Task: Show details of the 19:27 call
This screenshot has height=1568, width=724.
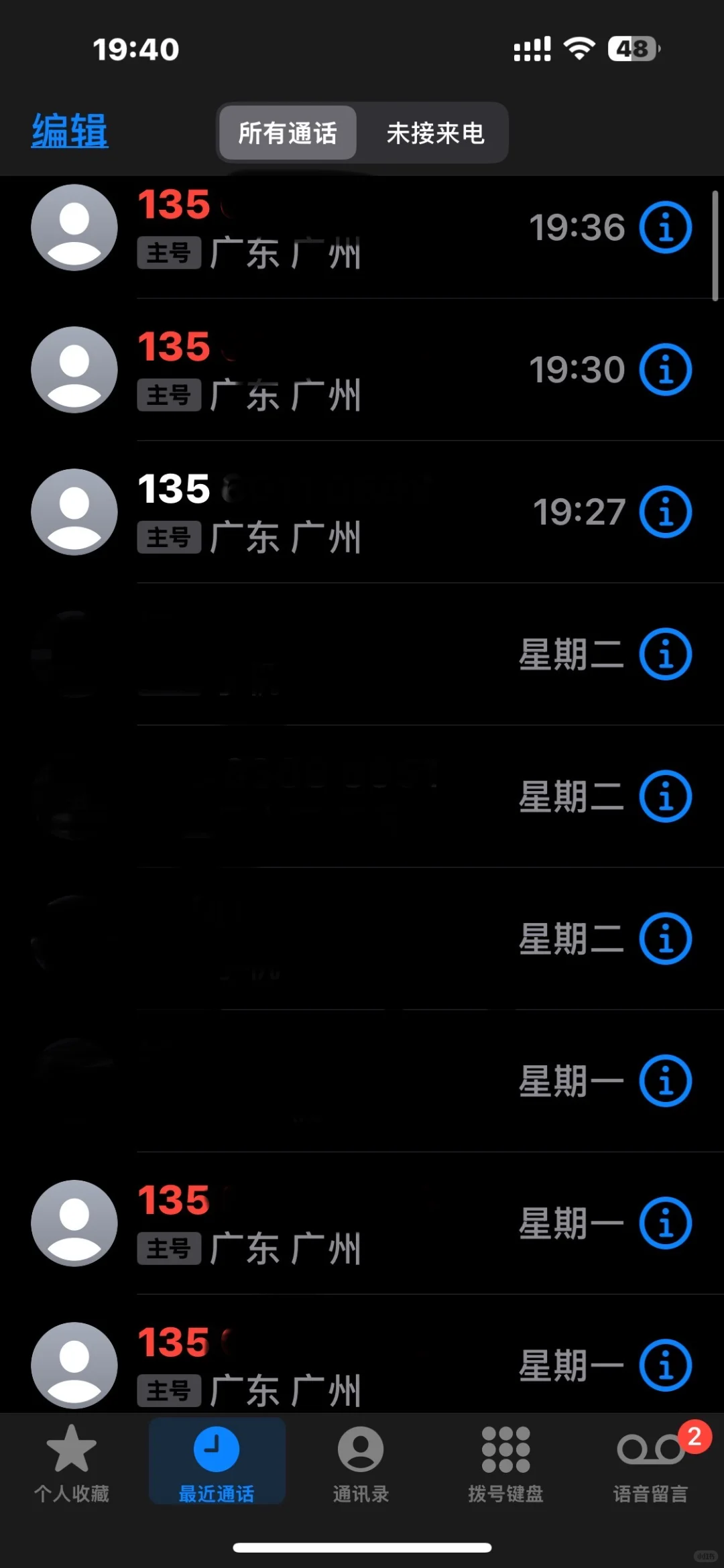Action: point(665,512)
